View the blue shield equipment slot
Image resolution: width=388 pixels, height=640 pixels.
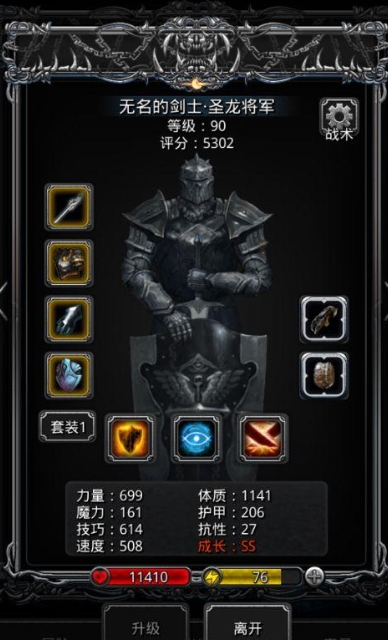pyautogui.click(x=69, y=376)
